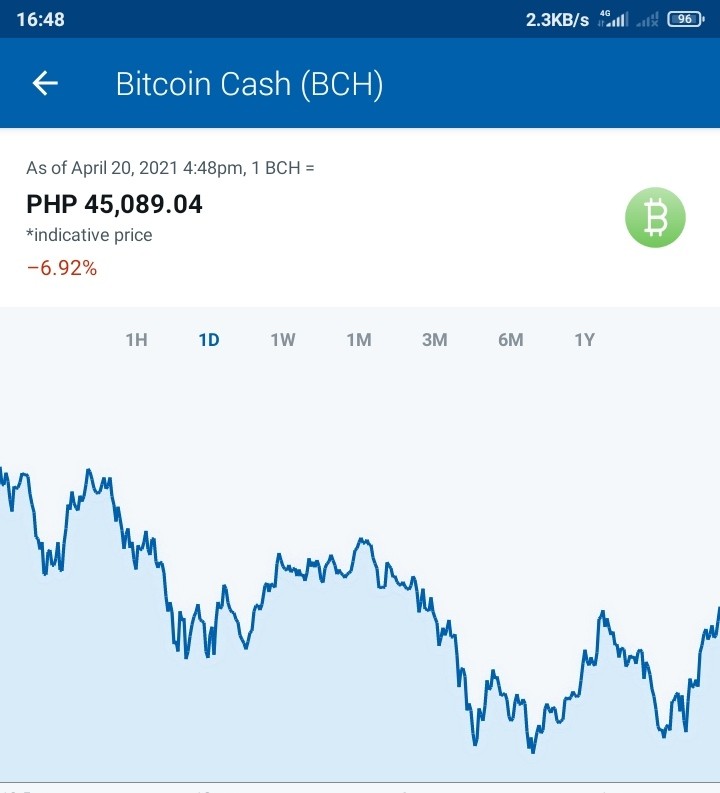Select the 1D chart range
Image resolution: width=720 pixels, height=793 pixels.
209,340
